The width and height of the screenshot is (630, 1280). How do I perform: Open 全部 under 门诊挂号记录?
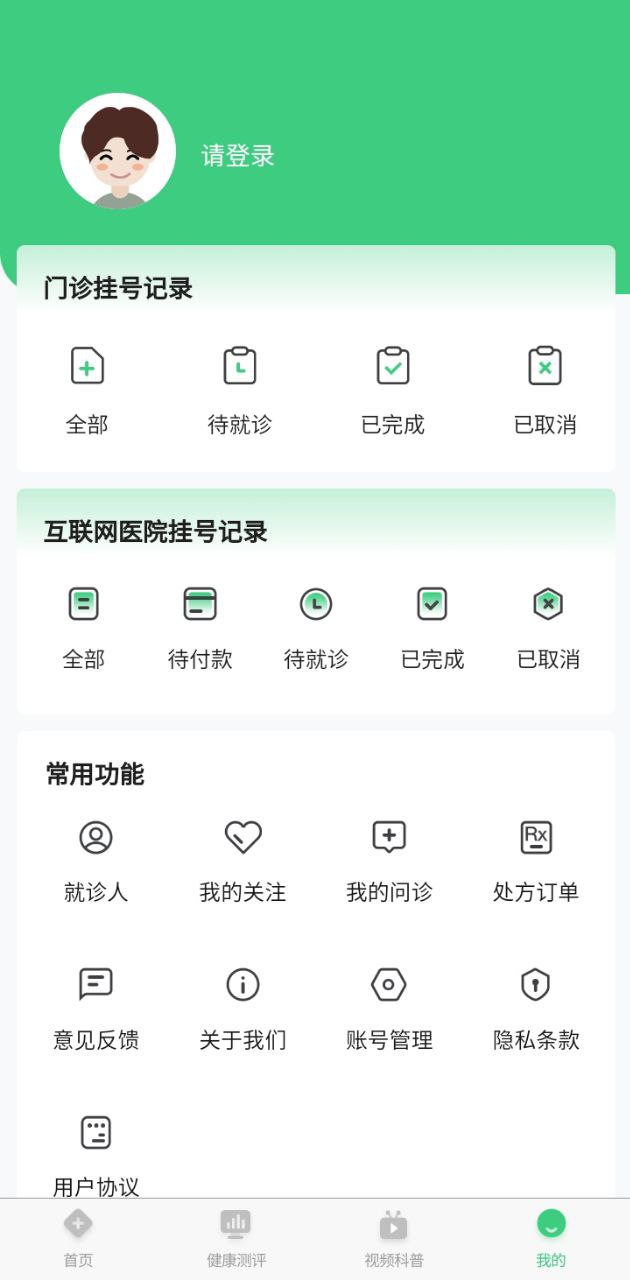pyautogui.click(x=87, y=388)
